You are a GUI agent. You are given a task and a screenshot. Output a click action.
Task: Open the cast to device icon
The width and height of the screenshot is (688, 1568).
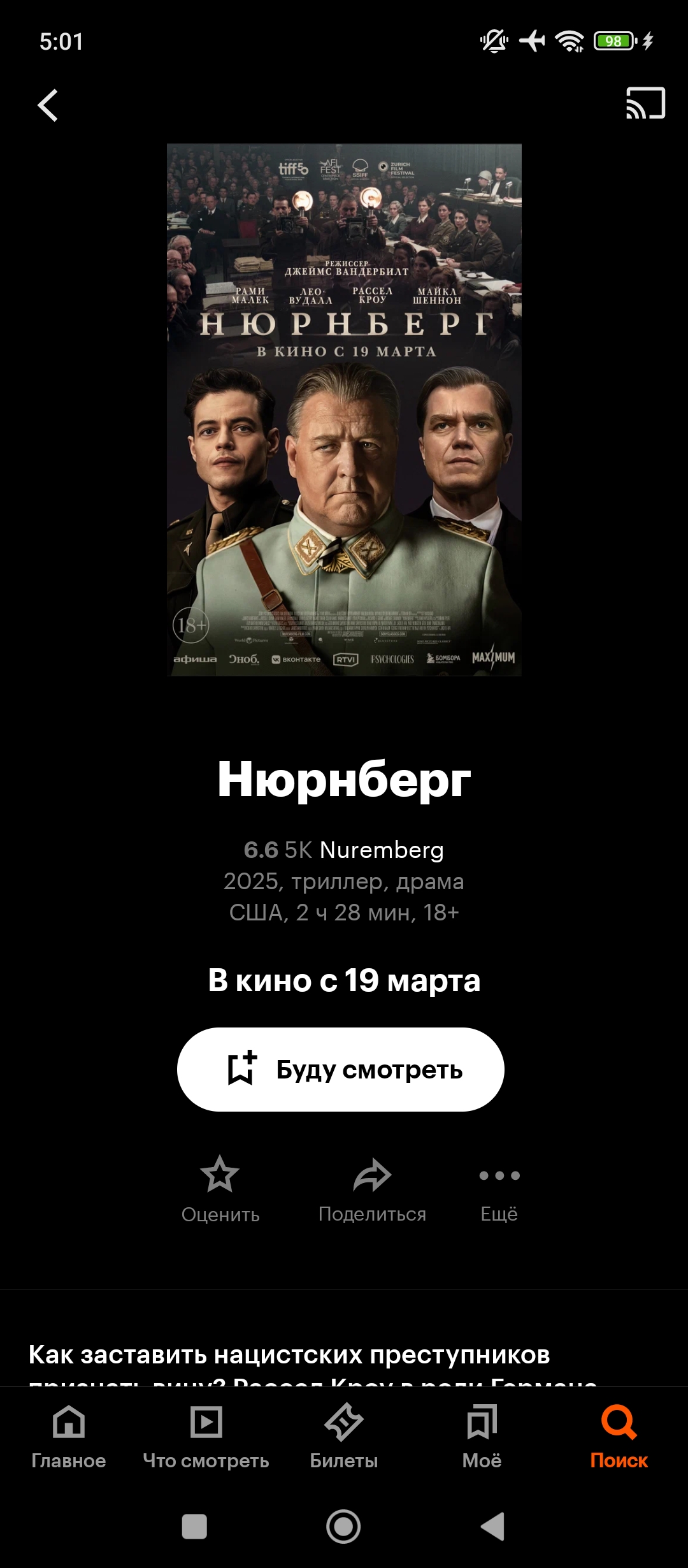coord(645,103)
